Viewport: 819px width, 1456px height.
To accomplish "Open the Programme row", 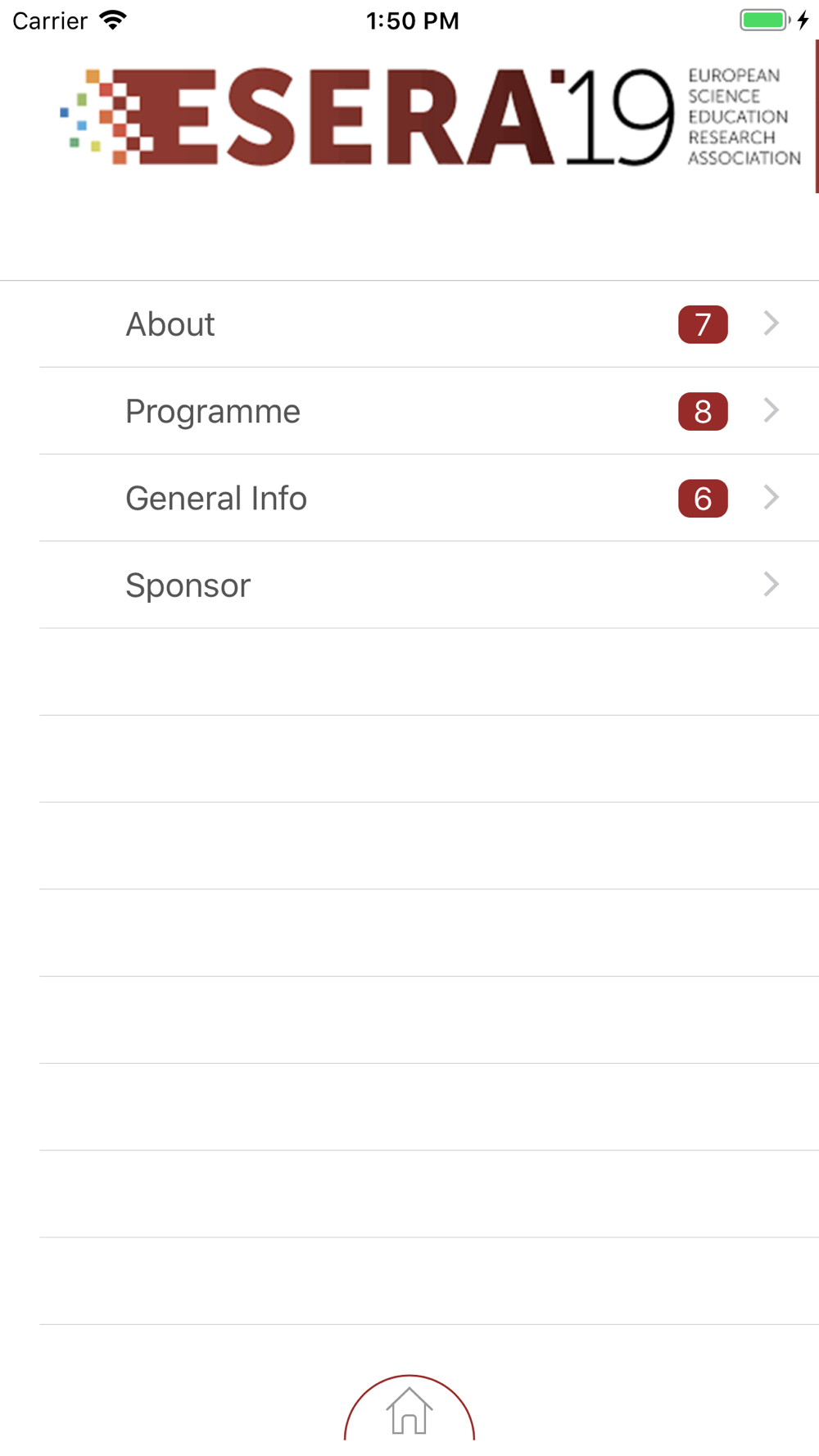I will 409,411.
